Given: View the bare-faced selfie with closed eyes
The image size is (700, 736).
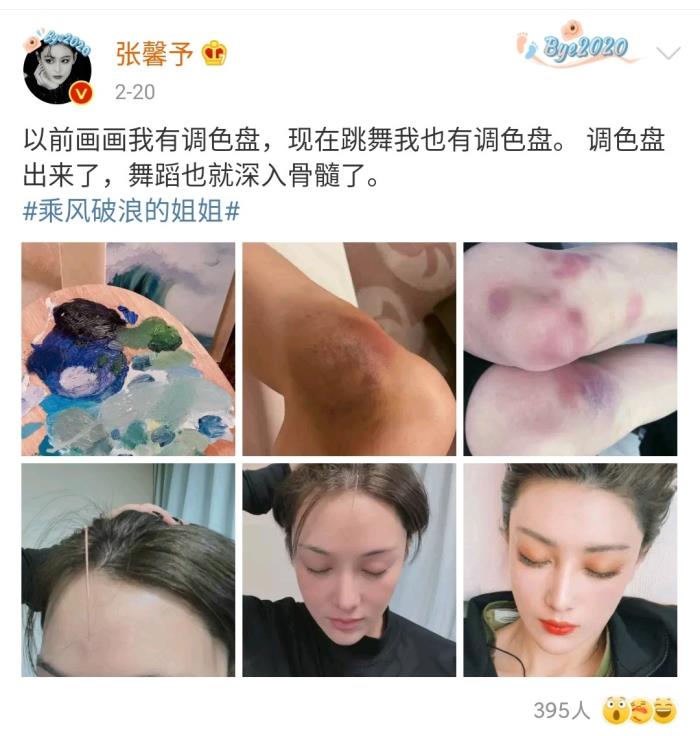Looking at the screenshot, I should click(348, 570).
